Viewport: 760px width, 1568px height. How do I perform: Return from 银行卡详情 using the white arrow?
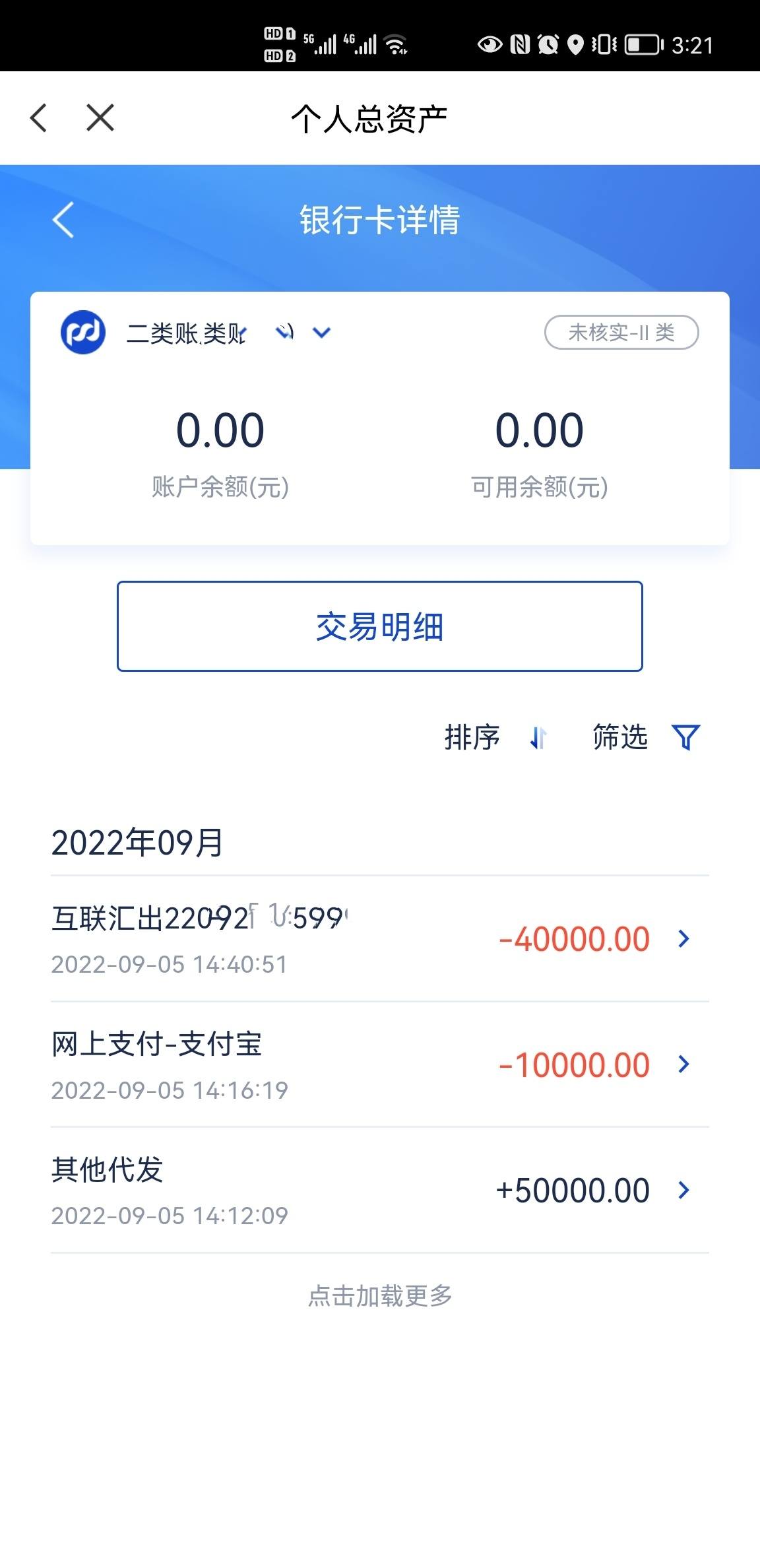pyautogui.click(x=63, y=220)
